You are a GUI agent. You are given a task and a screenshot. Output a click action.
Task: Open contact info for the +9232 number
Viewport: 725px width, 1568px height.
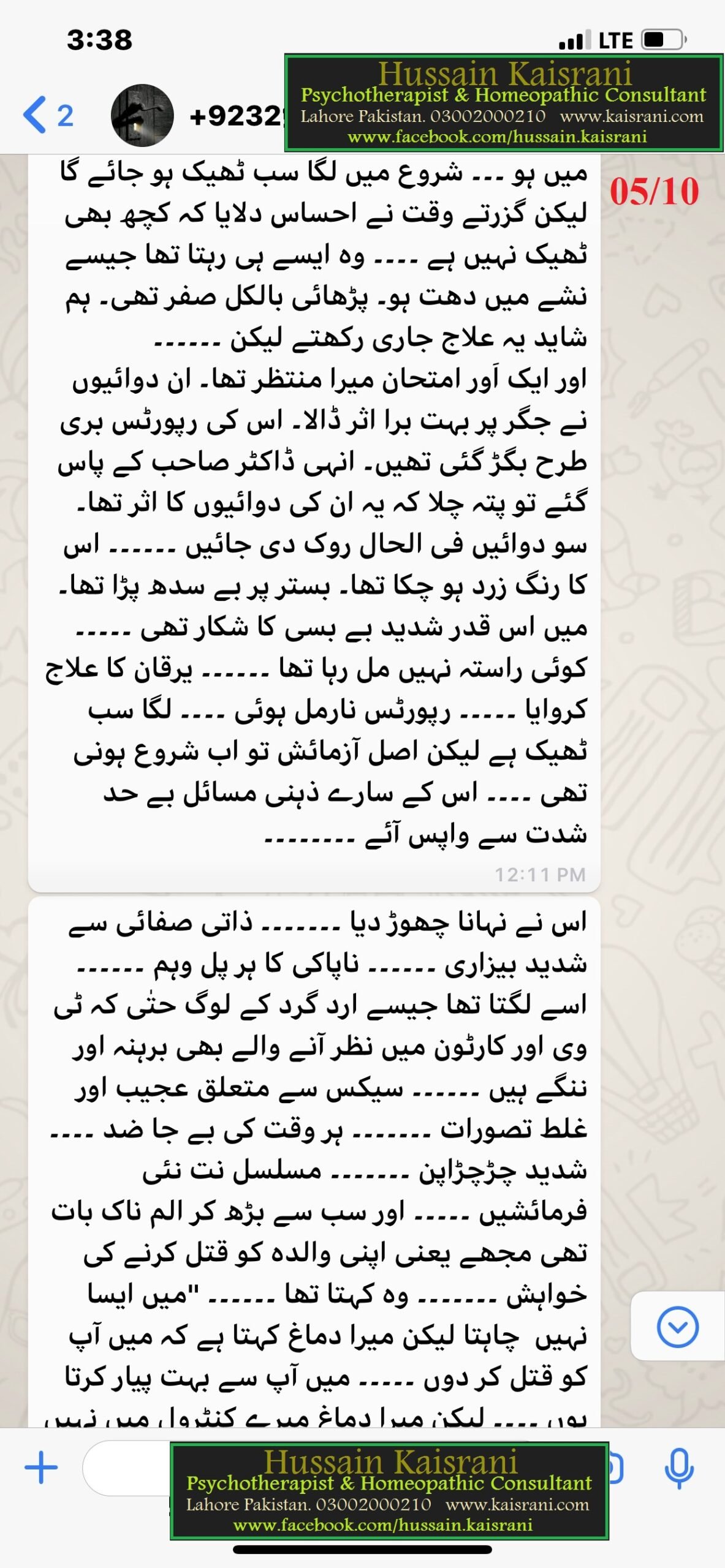(237, 116)
